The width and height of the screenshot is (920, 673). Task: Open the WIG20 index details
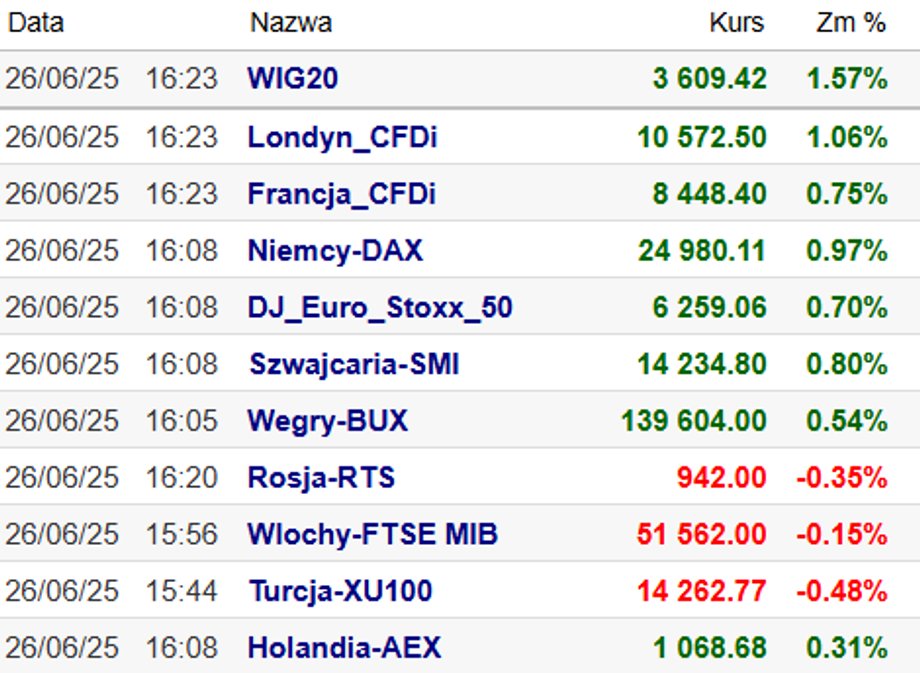click(293, 78)
